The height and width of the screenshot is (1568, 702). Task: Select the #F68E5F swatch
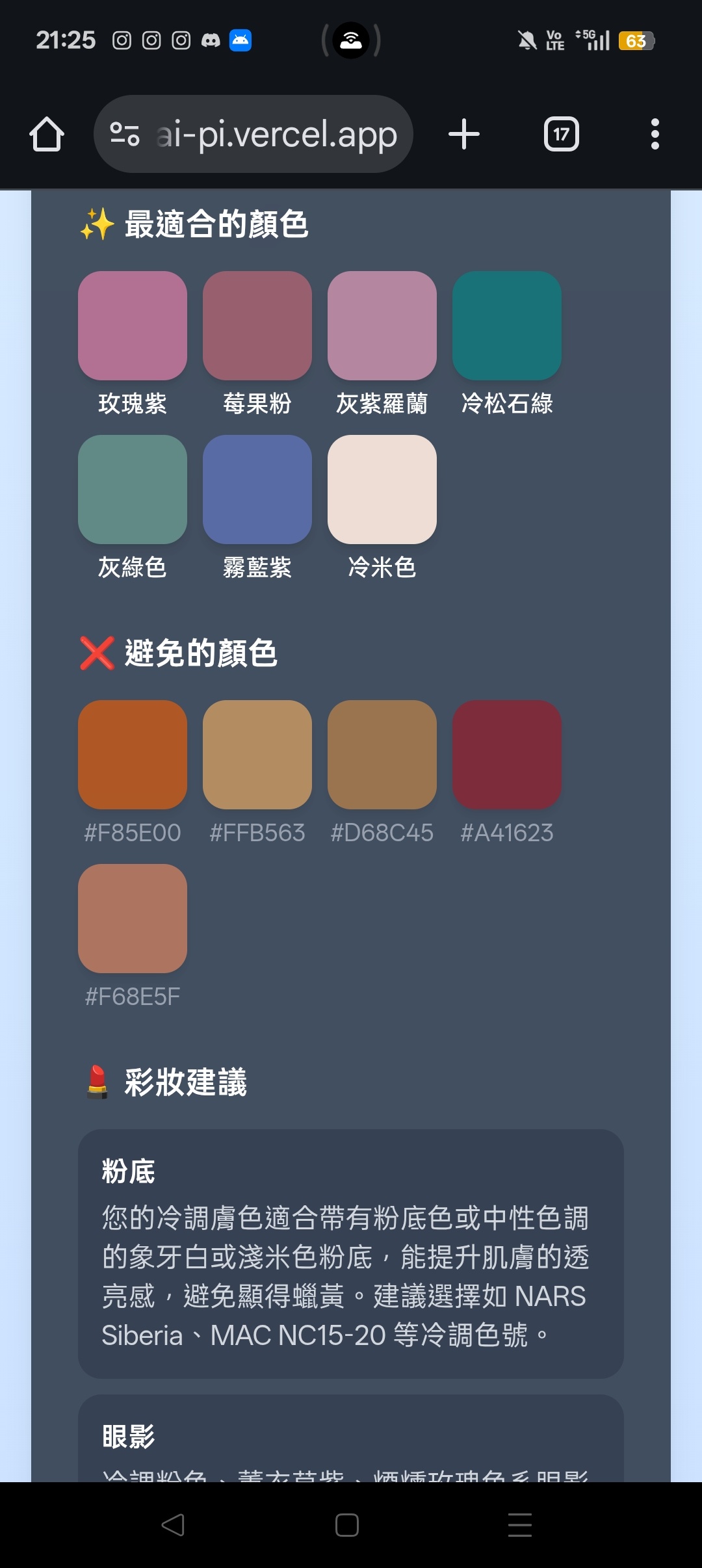133,919
